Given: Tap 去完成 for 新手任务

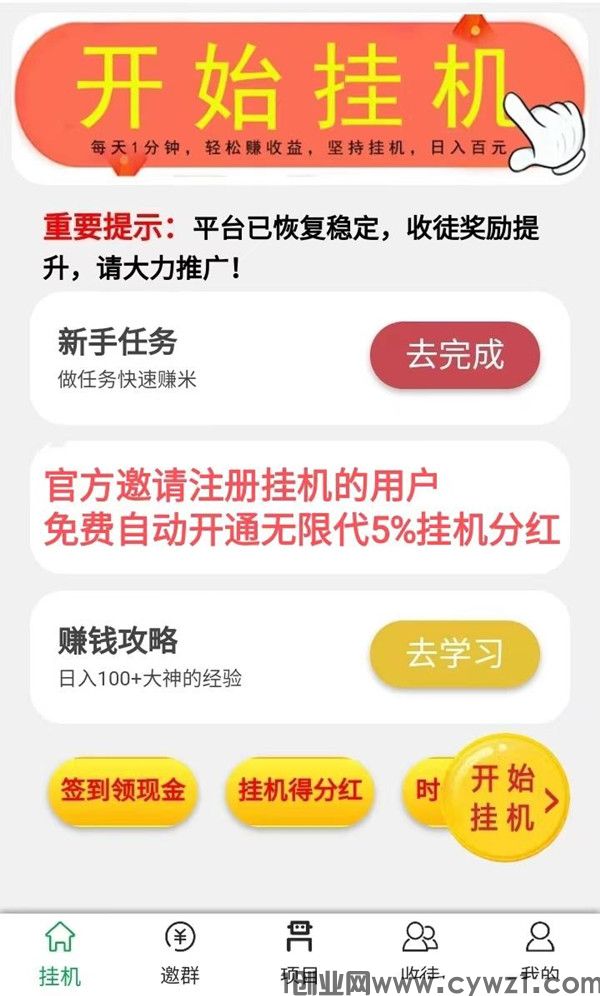Looking at the screenshot, I should (455, 355).
